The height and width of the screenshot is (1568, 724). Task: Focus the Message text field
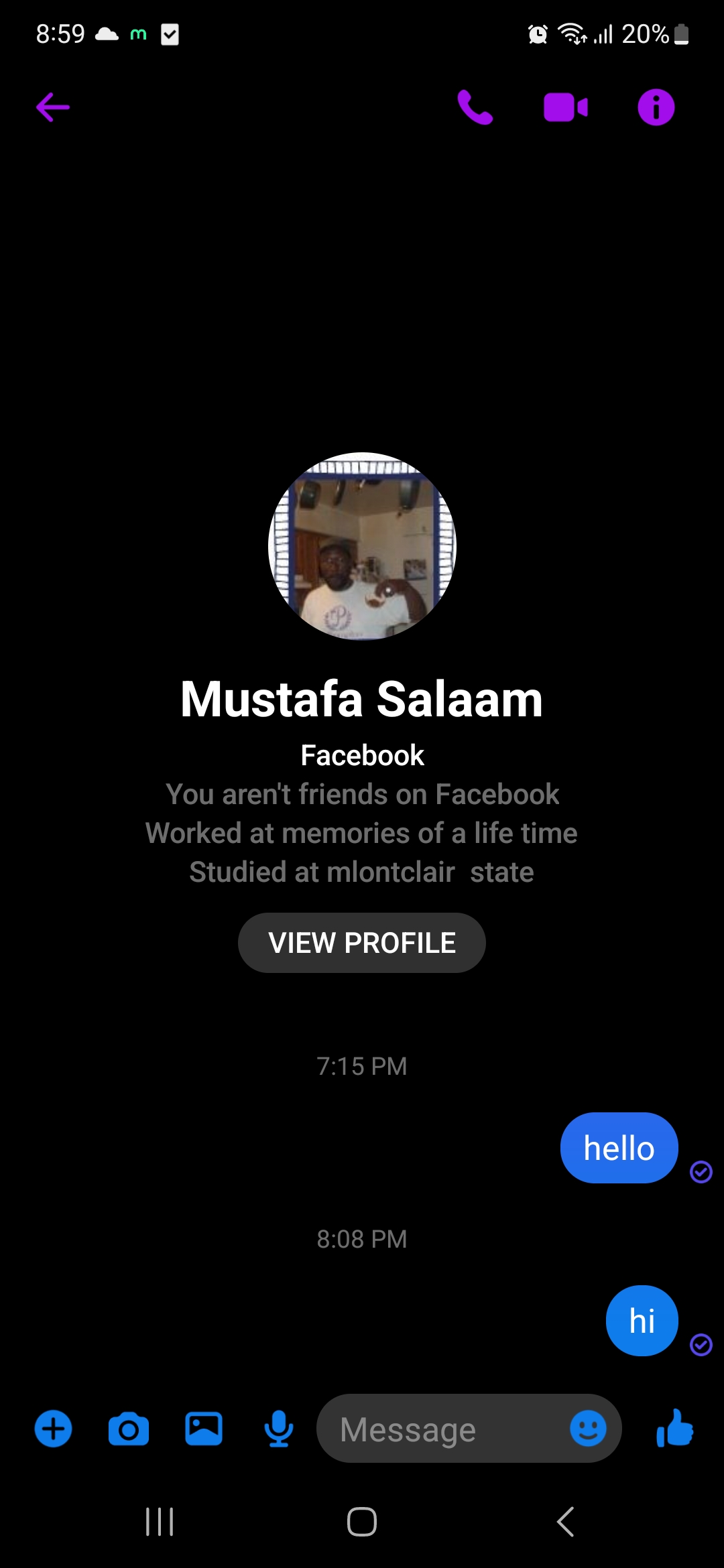point(442,1429)
